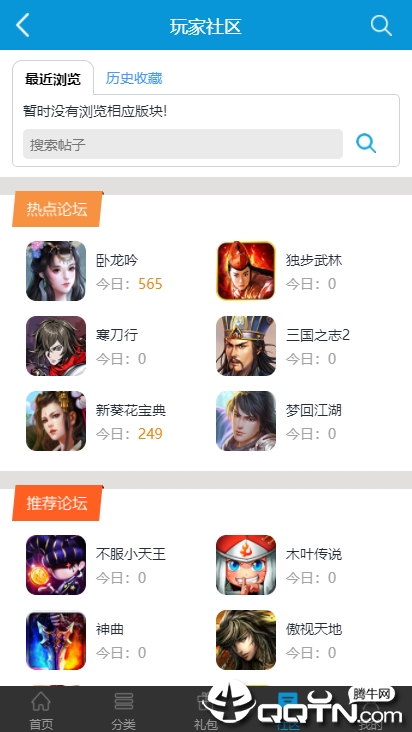Open the search icon in the top bar
The image size is (412, 732).
click(x=381, y=25)
